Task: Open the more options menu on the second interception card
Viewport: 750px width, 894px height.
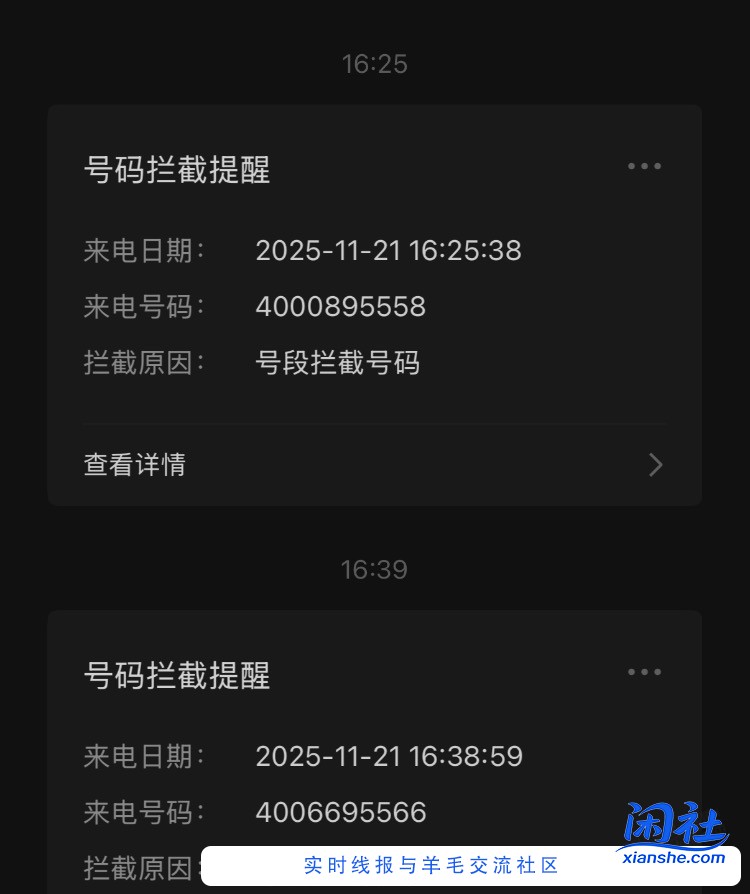Action: (x=645, y=672)
